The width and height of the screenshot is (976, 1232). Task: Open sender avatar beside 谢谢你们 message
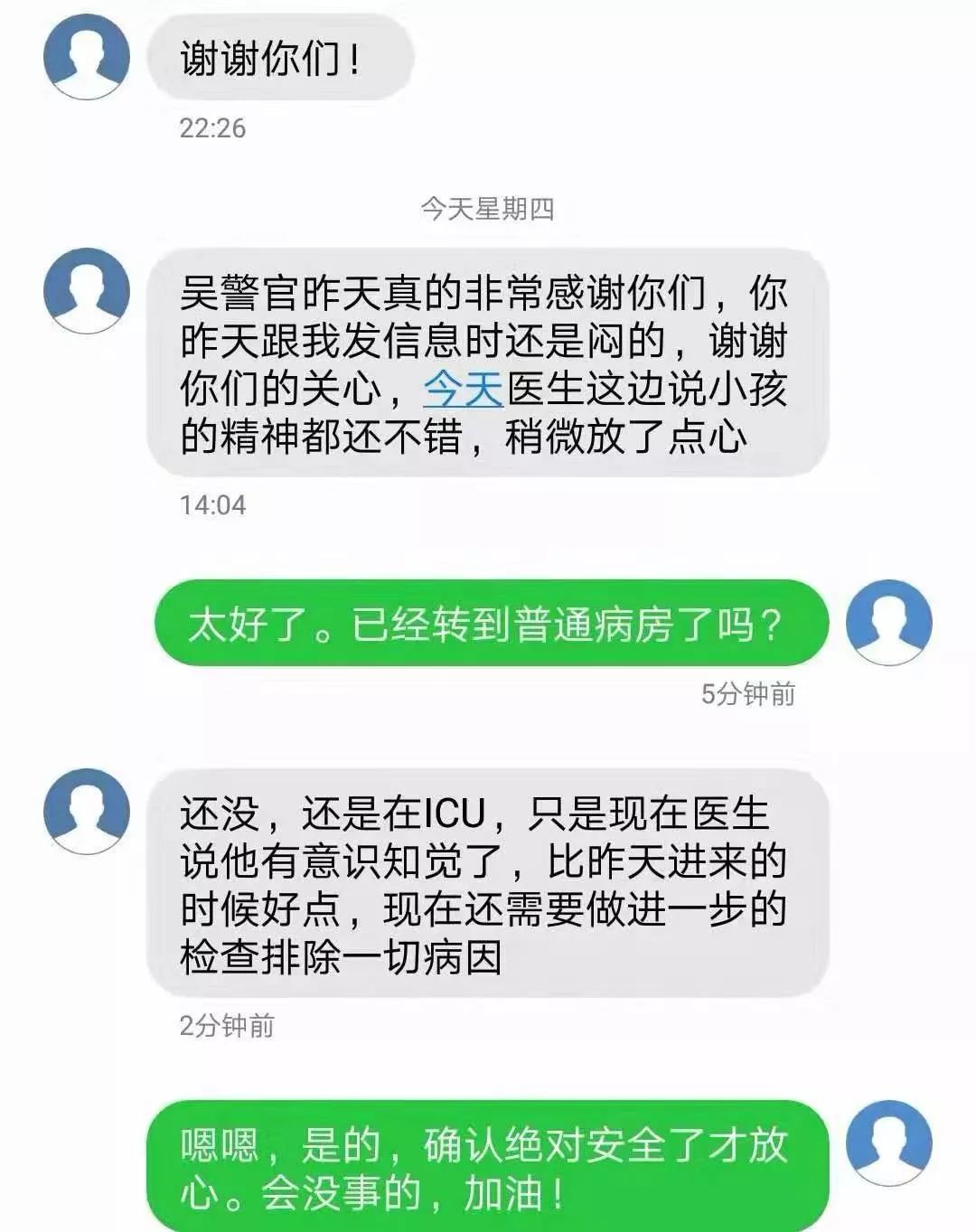[87, 57]
